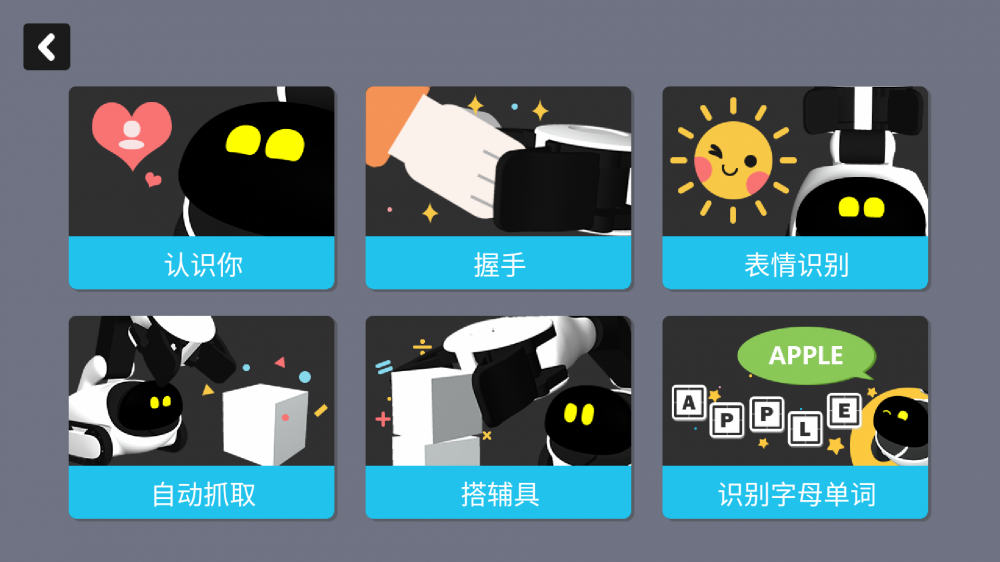
Task: Launch the 表情识别 activity
Action: (x=795, y=188)
